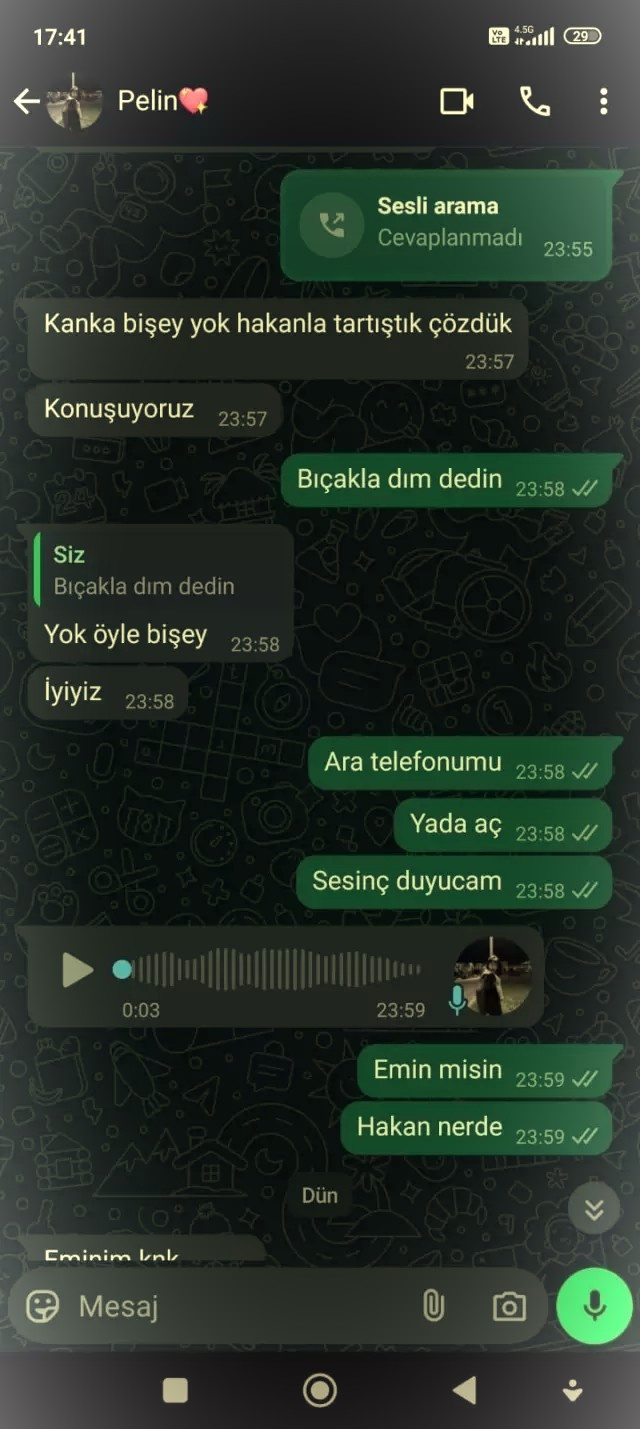Jump to quoted message 'Bıçakla dım dedin'
The image size is (640, 1429).
[160, 570]
